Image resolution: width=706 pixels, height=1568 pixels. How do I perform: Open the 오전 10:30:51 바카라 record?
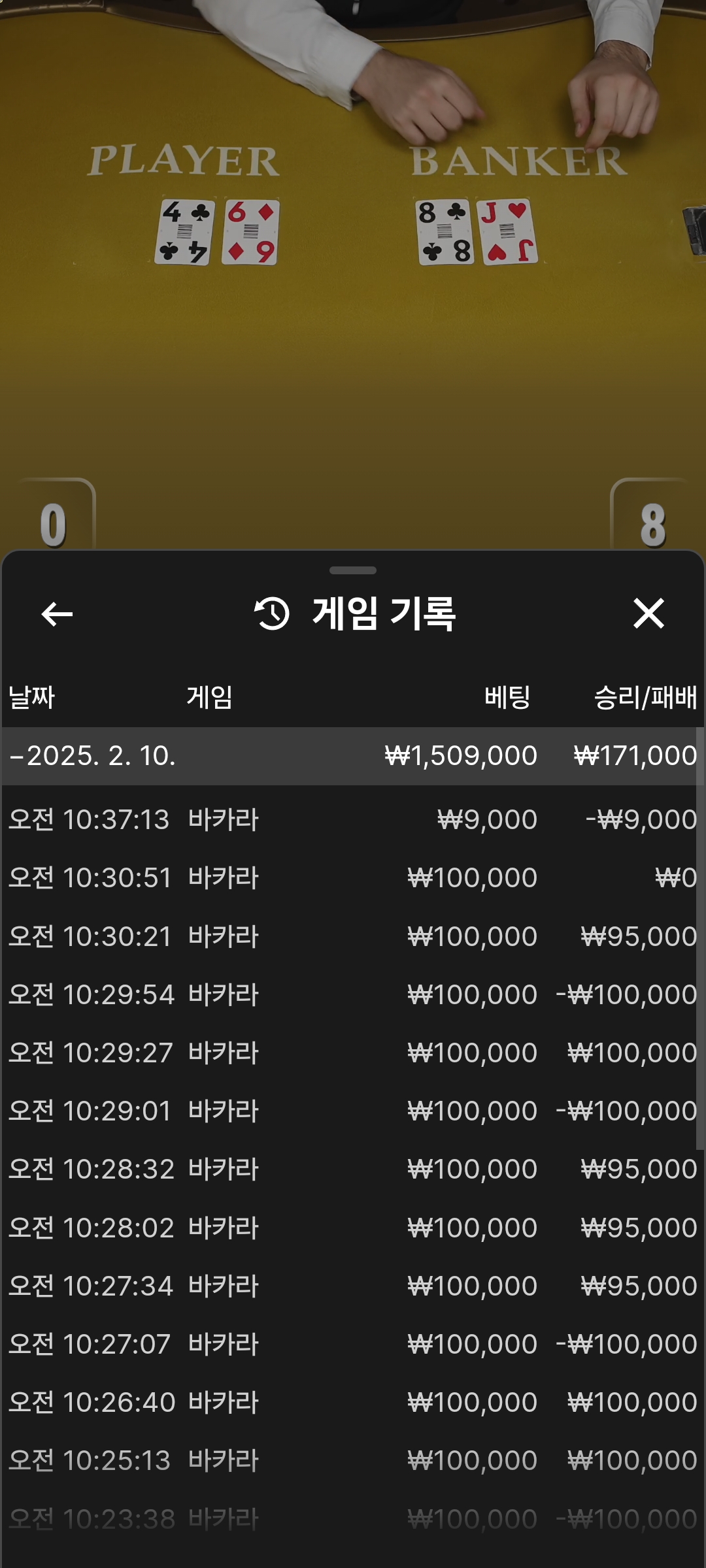coord(350,877)
